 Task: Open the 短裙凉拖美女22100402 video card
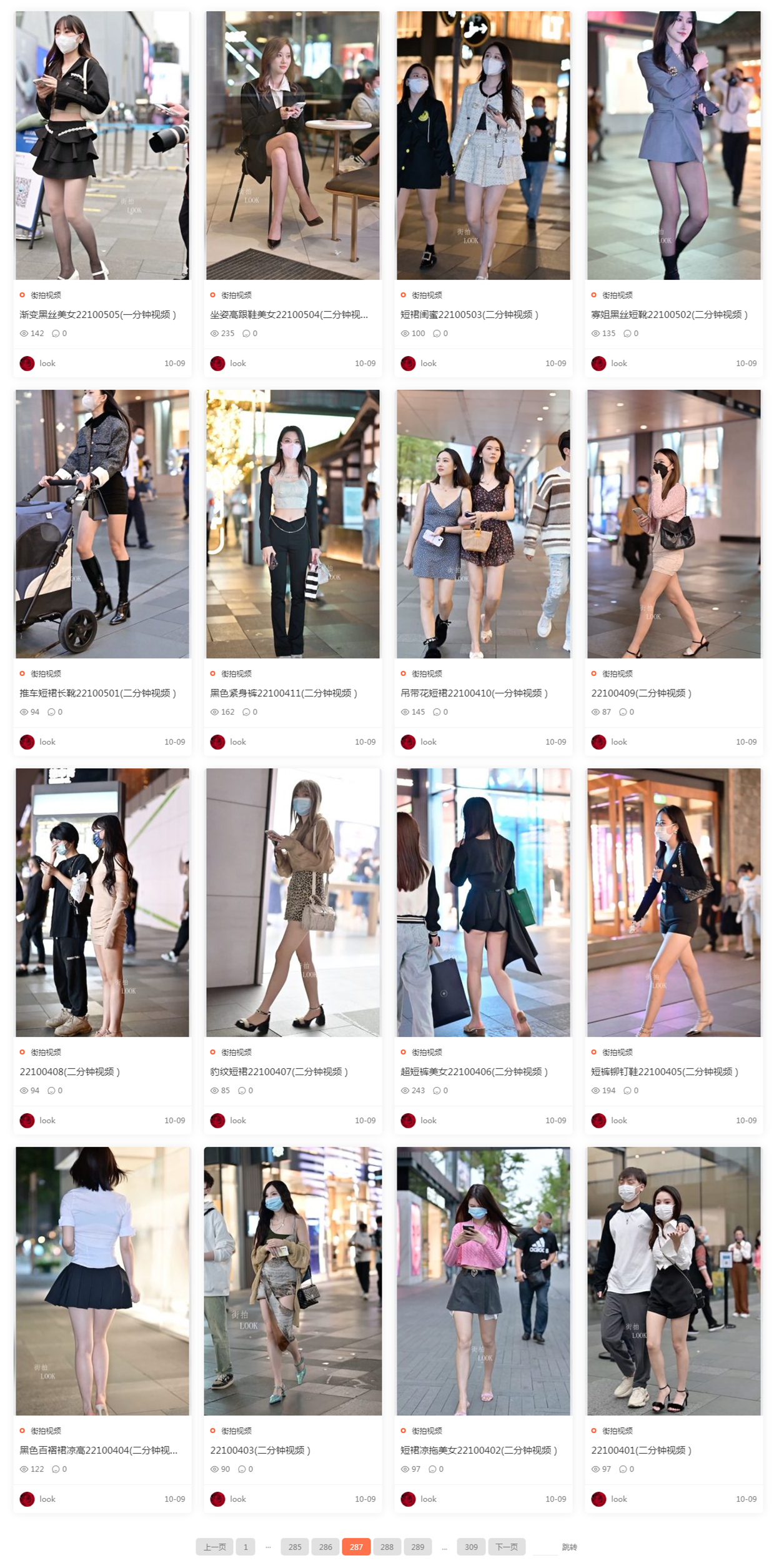tap(479, 1450)
